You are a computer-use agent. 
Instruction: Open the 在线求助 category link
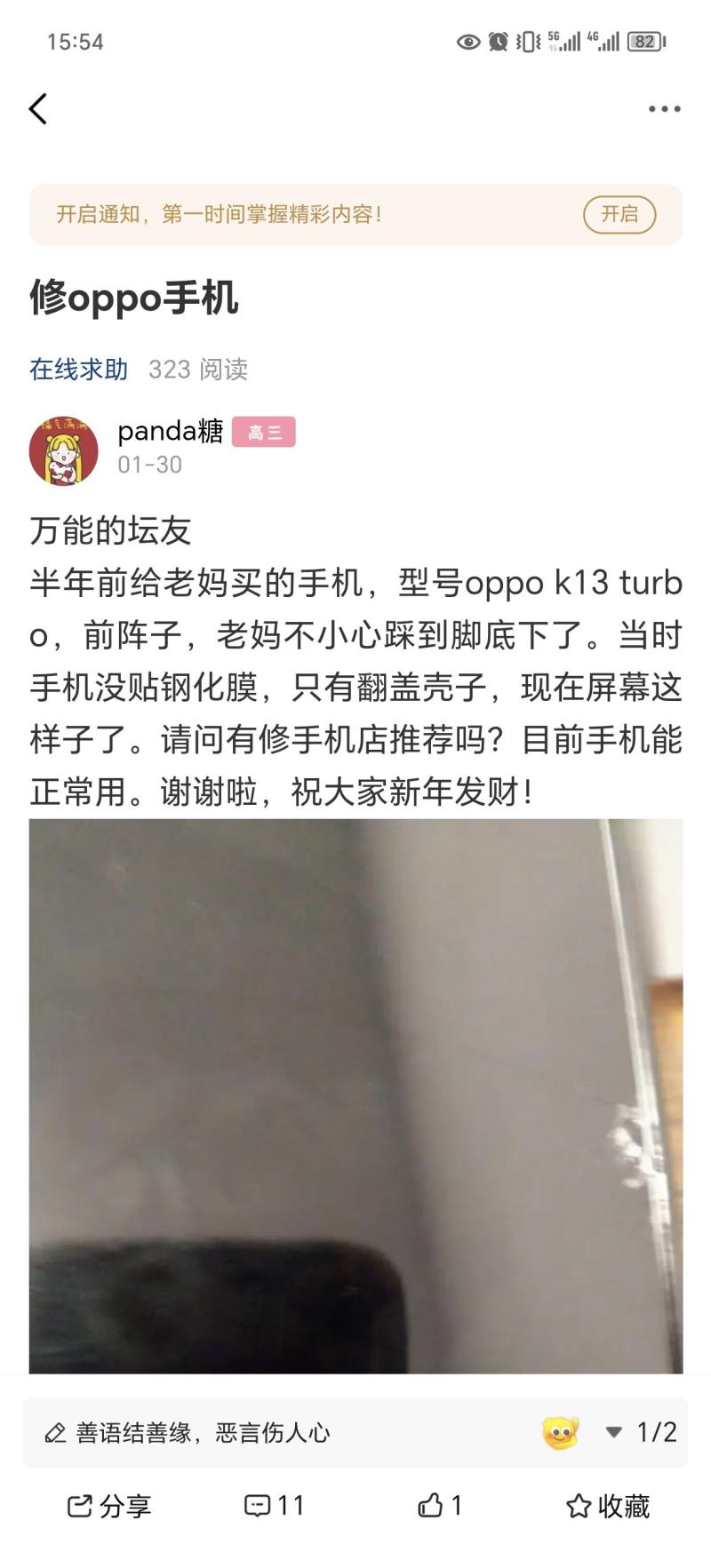tap(78, 369)
